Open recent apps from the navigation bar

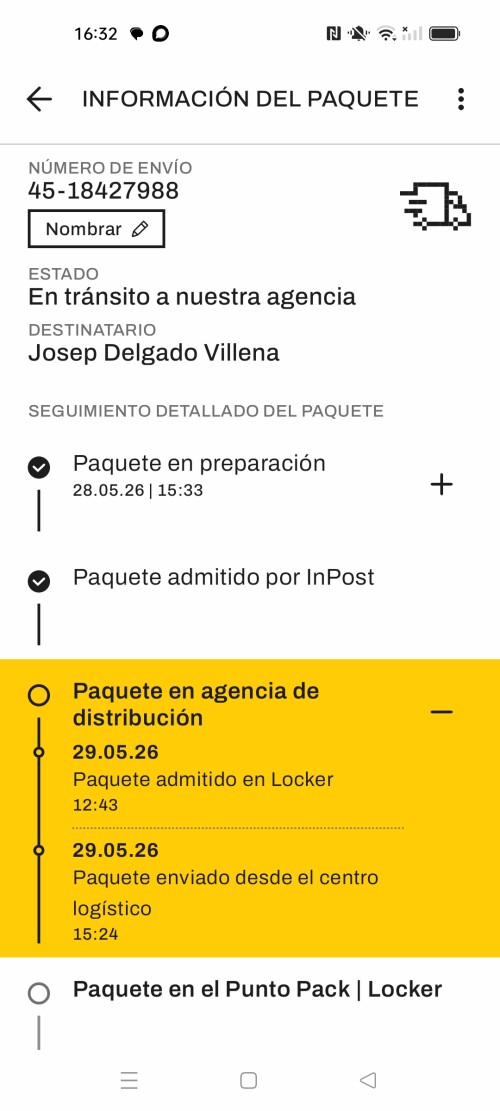tap(129, 1080)
